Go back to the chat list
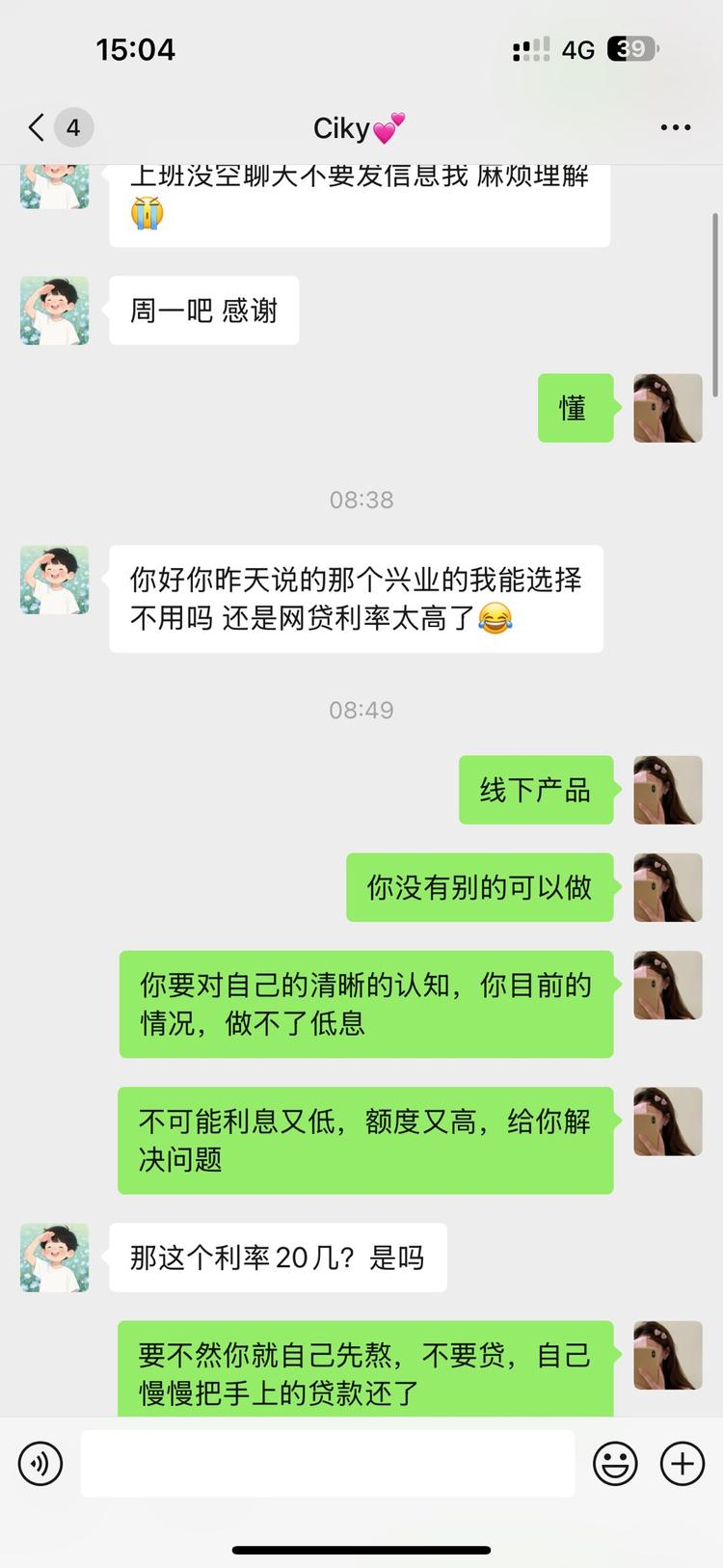 [38, 127]
